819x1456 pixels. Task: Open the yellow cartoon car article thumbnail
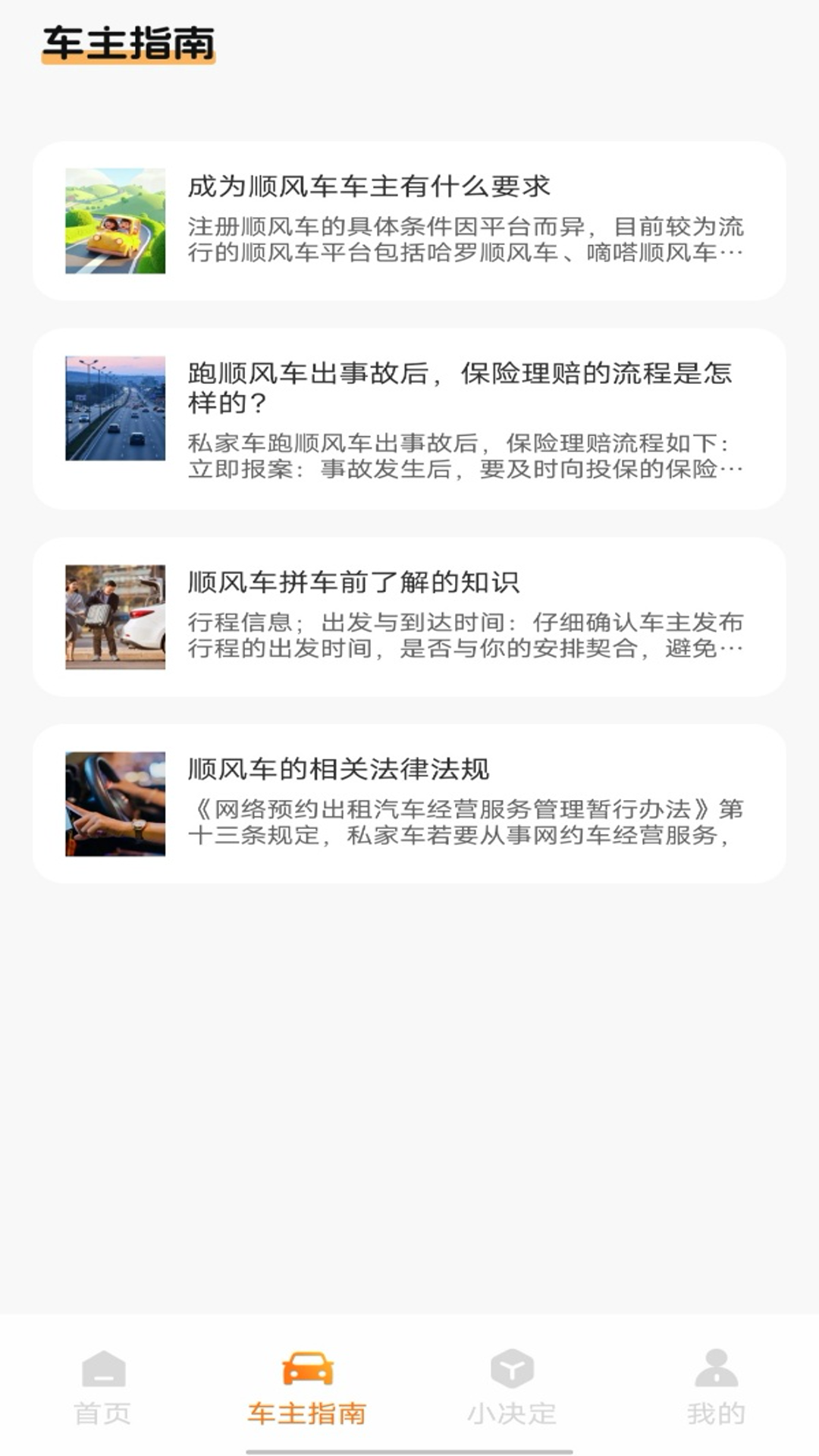(x=114, y=221)
